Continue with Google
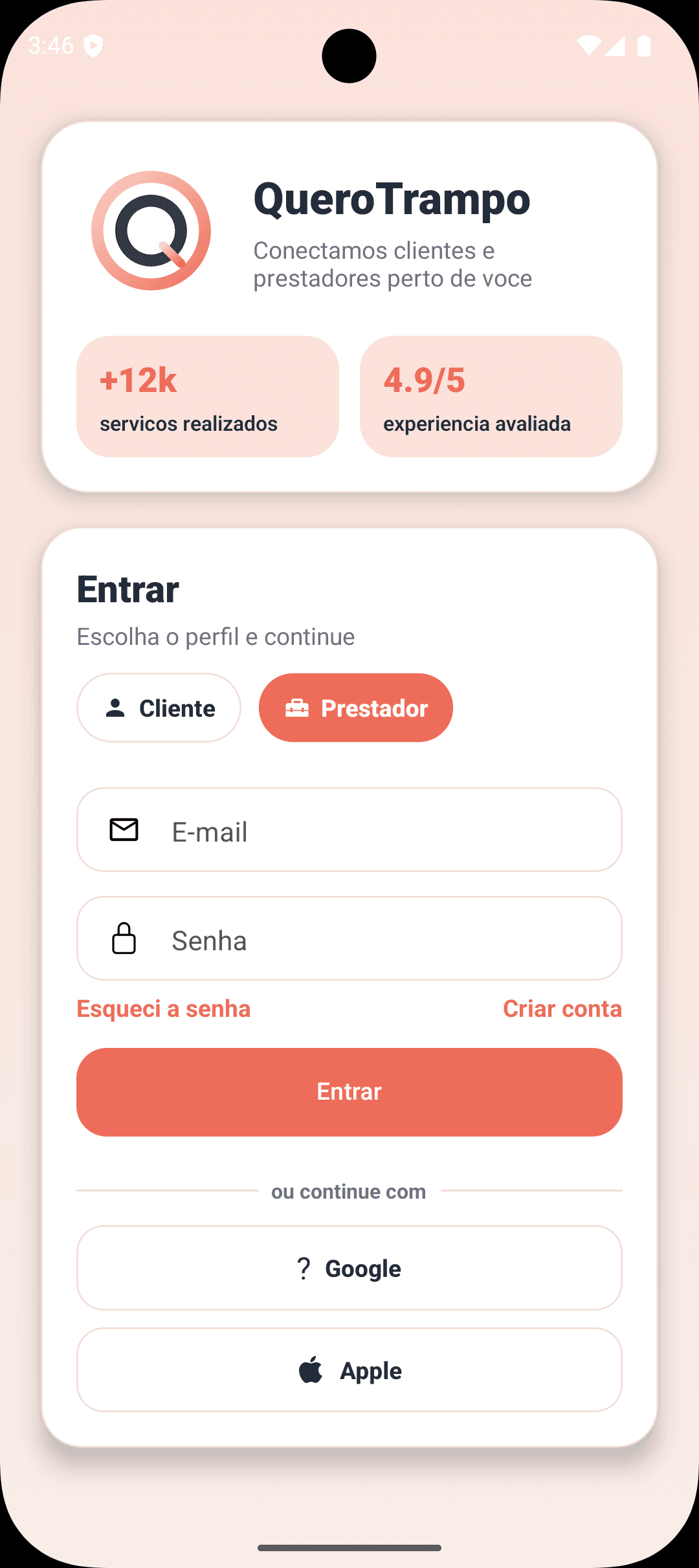699x1568 pixels. [349, 1267]
